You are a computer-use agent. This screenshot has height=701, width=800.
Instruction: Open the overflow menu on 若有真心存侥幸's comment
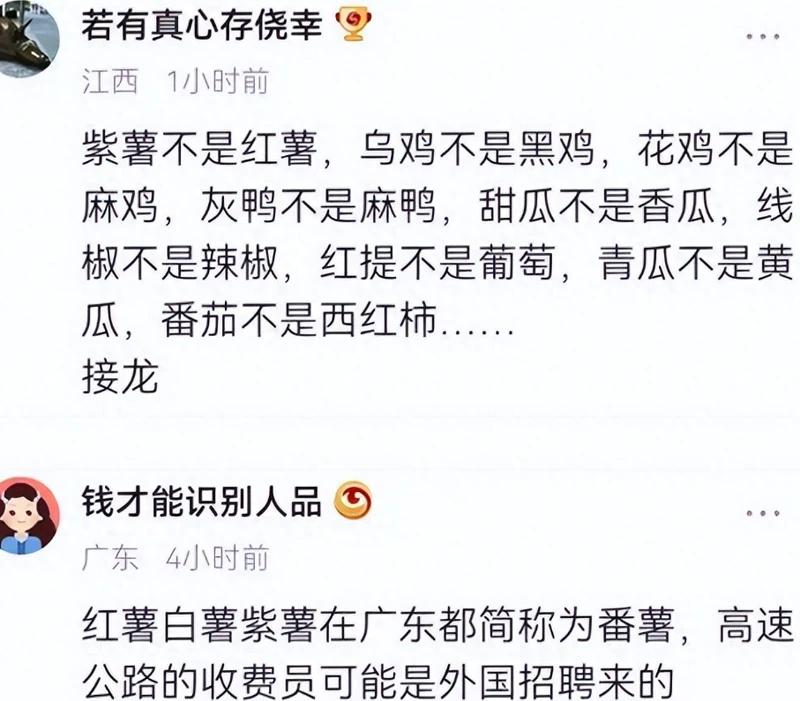763,36
